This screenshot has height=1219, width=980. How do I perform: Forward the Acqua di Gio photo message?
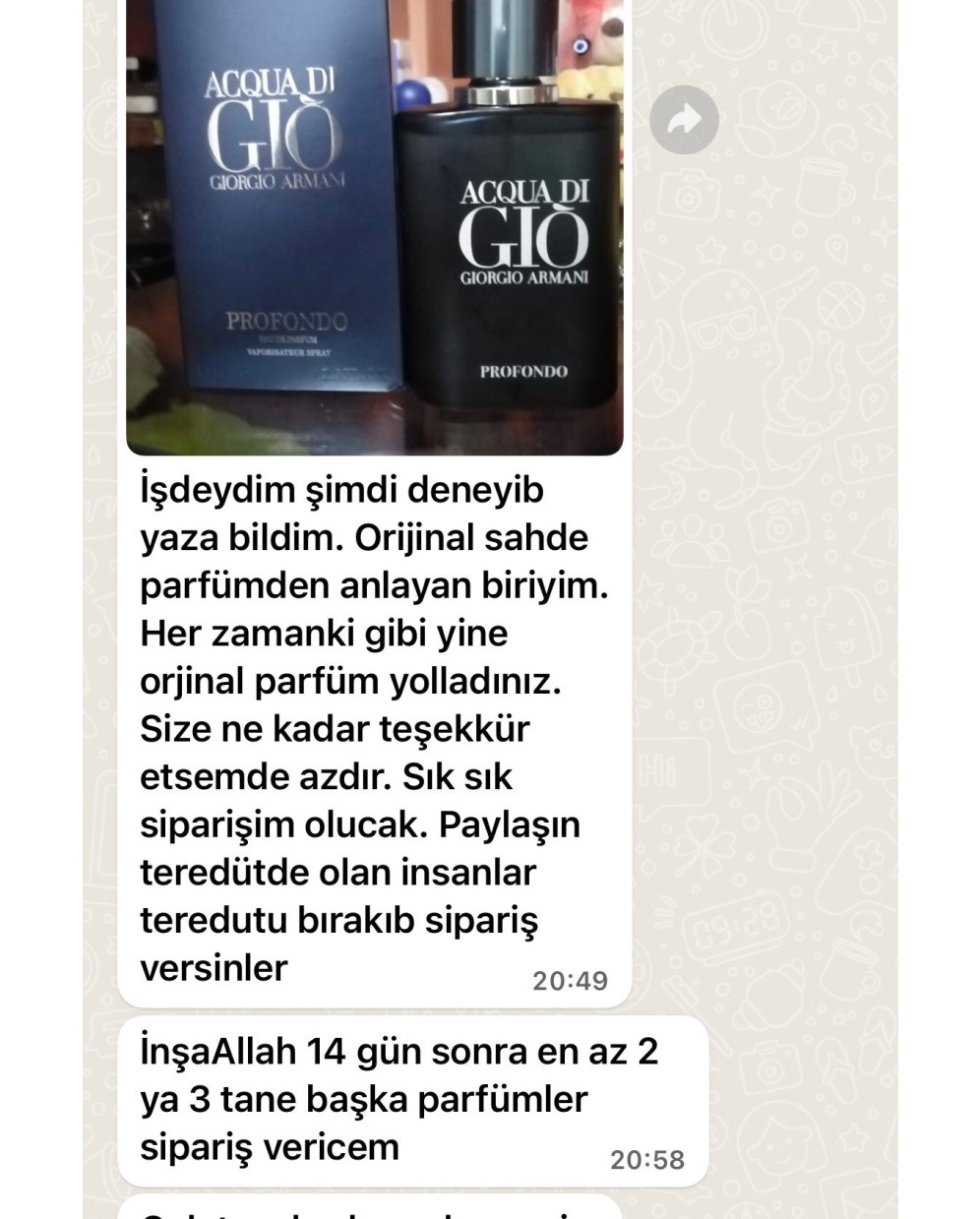coord(684,120)
